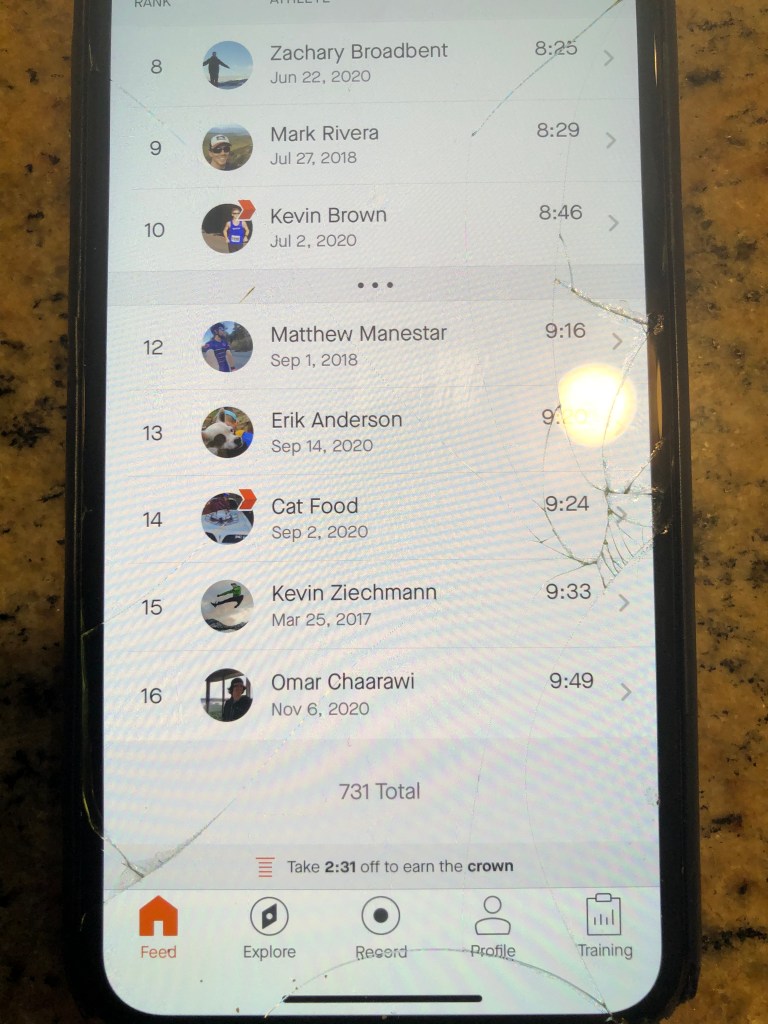Expand hidden ranks with the three dots

pos(375,285)
